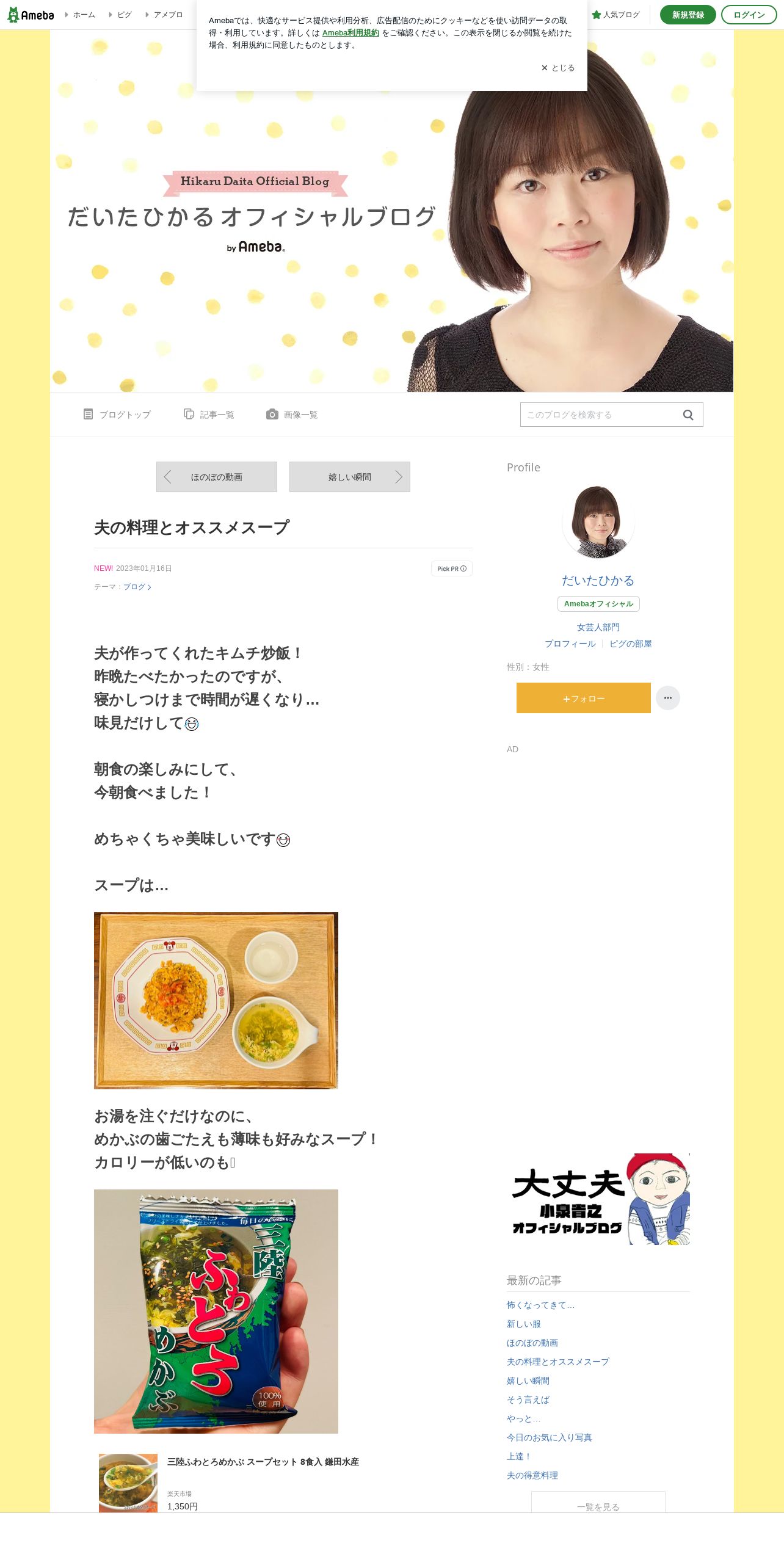Image resolution: width=784 pixels, height=1568 pixels.
Task: Open latest article 怖くなってきて…
Action: pyautogui.click(x=541, y=1305)
